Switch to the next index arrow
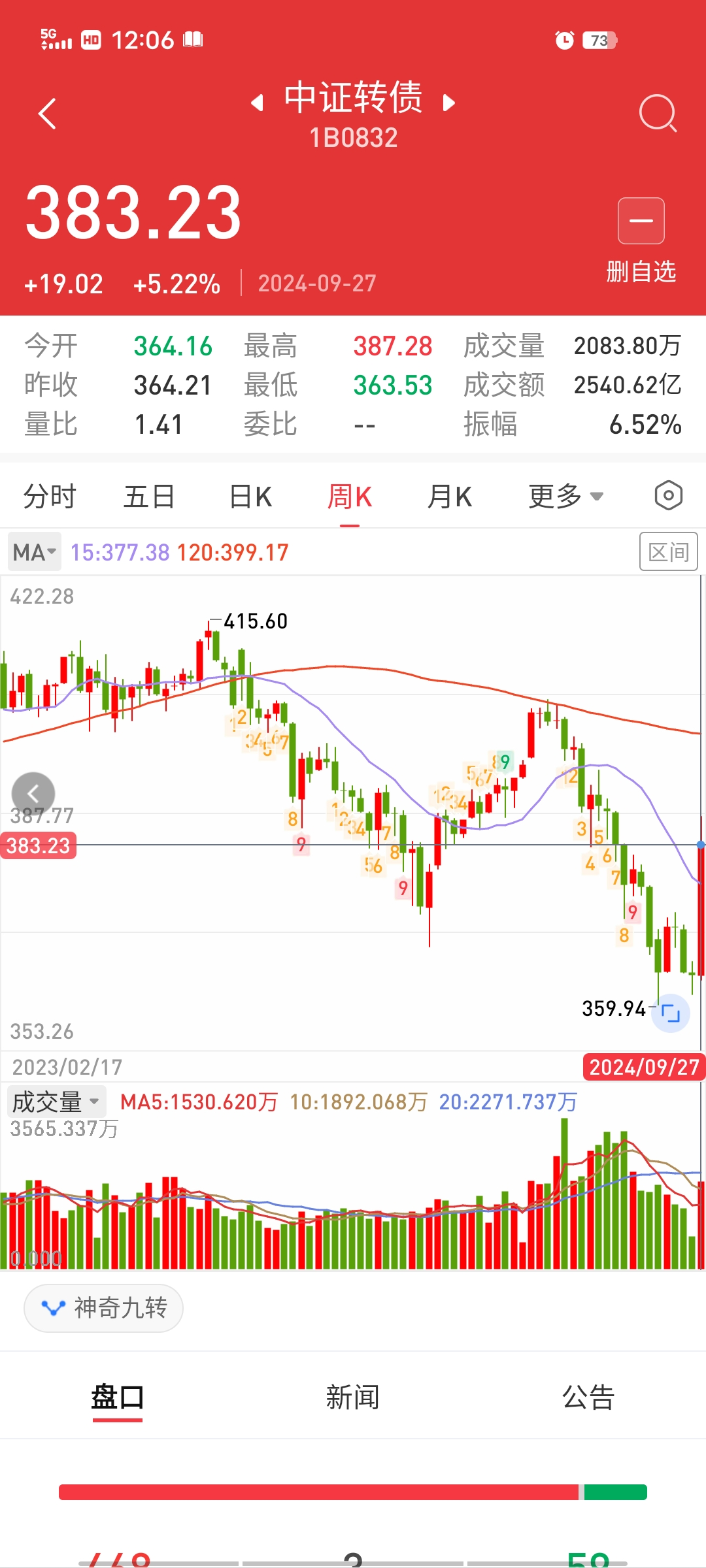 pyautogui.click(x=448, y=103)
